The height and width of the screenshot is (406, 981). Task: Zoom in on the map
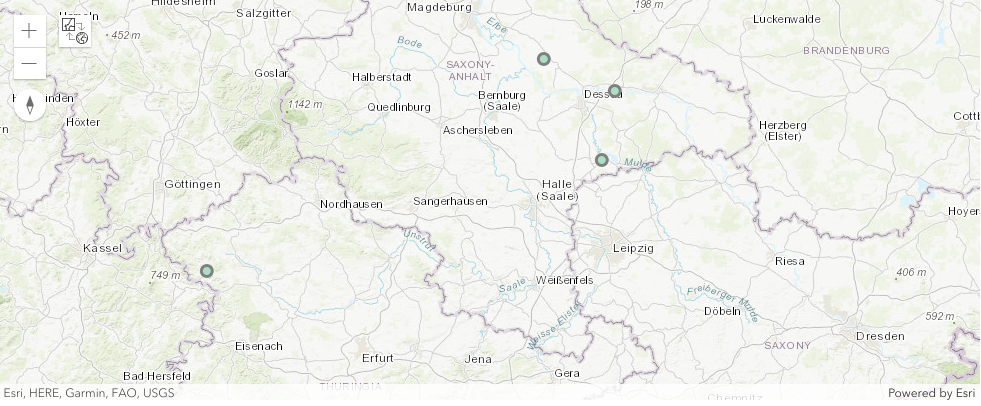point(29,31)
